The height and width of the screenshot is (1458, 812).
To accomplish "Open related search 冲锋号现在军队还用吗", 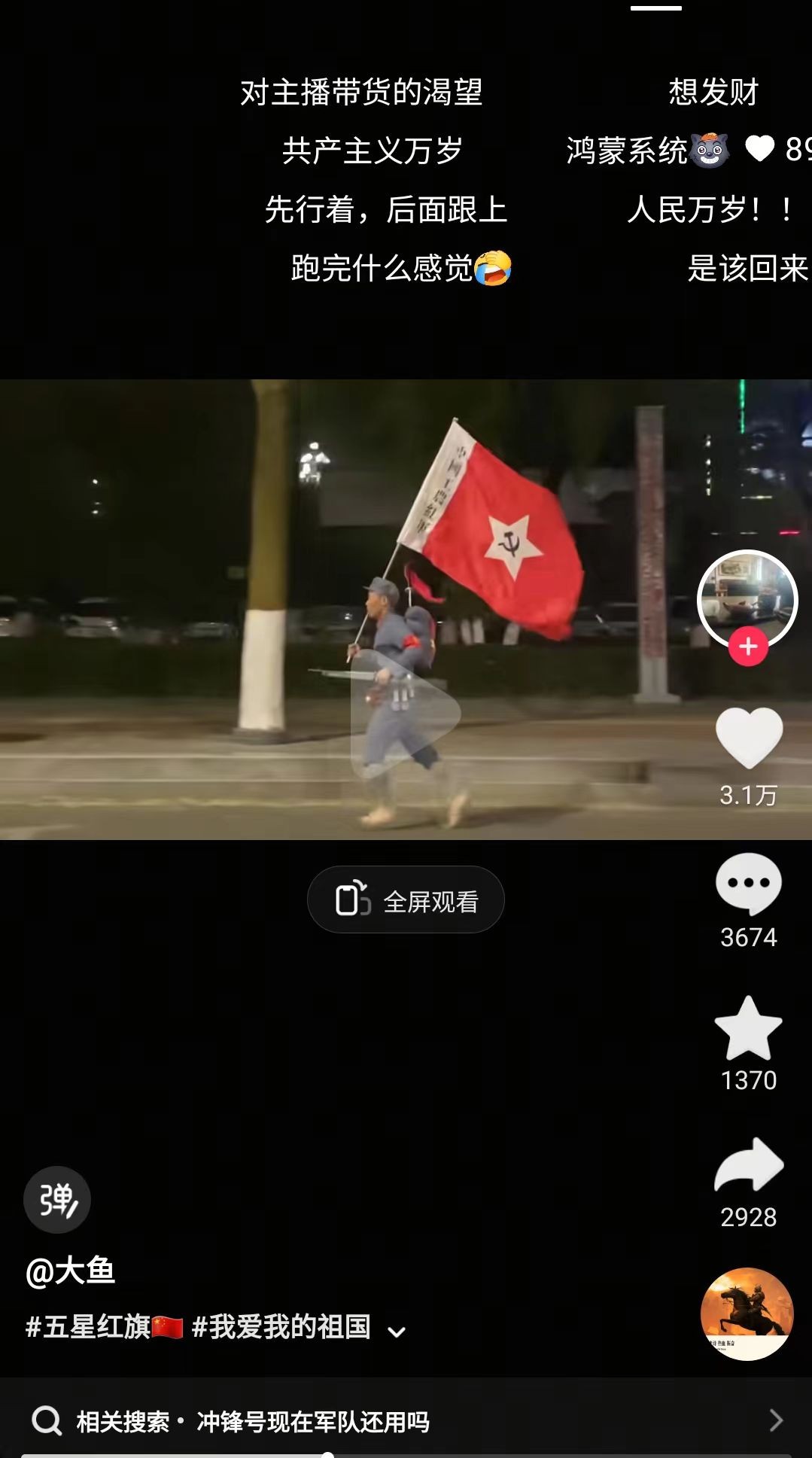I will click(x=312, y=1422).
